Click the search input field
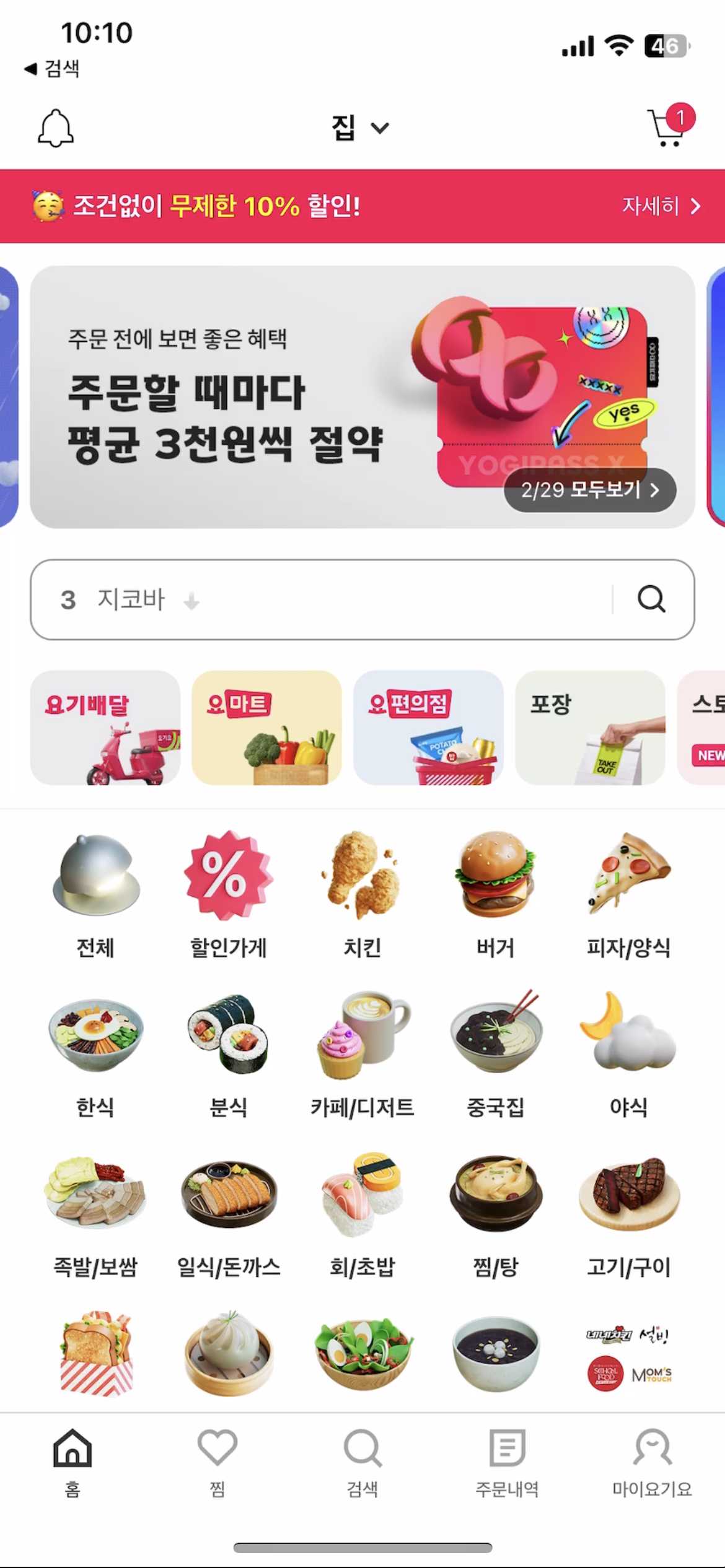Screen dimensions: 725x1568 tap(372, 599)
